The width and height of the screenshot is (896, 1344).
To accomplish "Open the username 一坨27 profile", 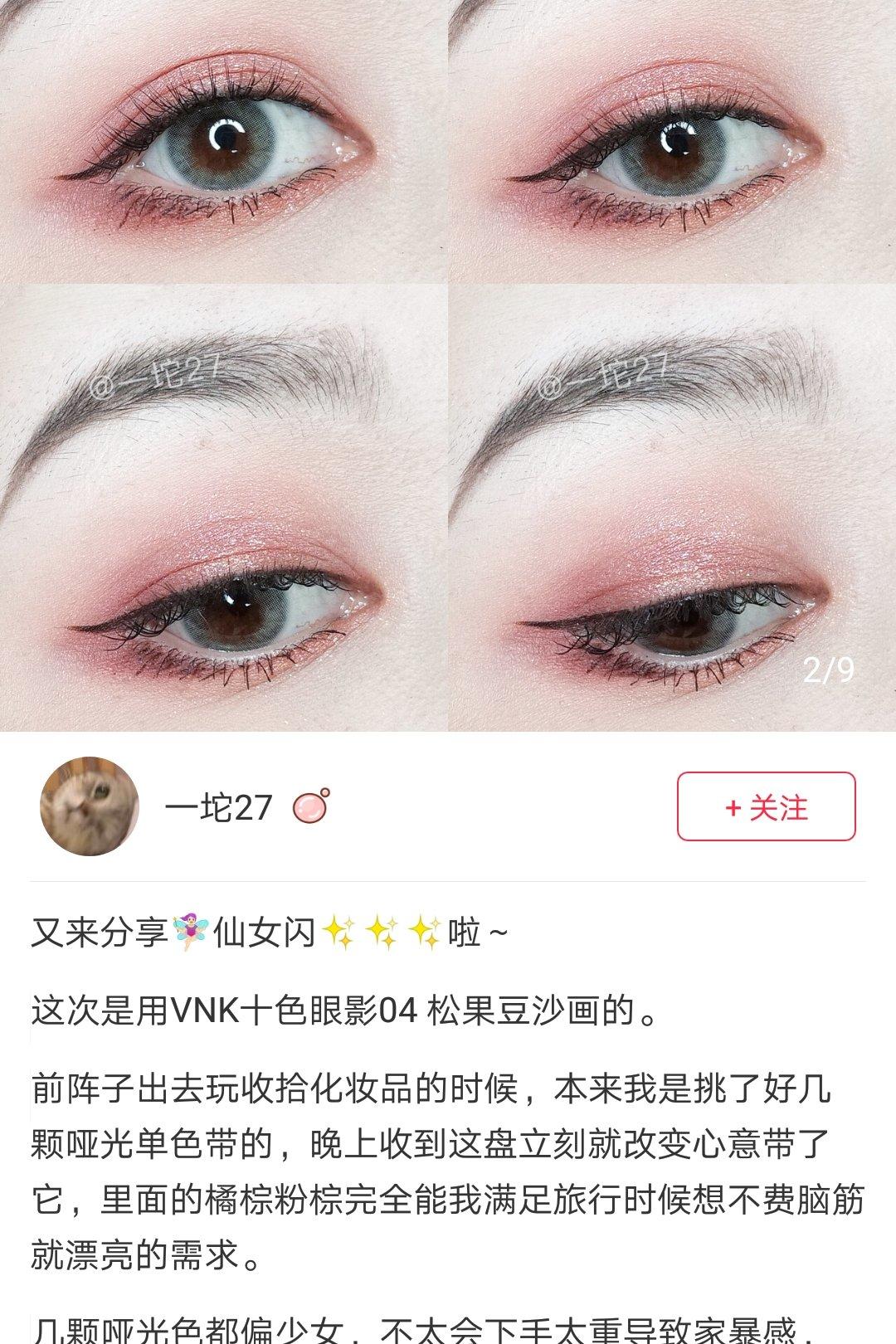I will [x=219, y=807].
